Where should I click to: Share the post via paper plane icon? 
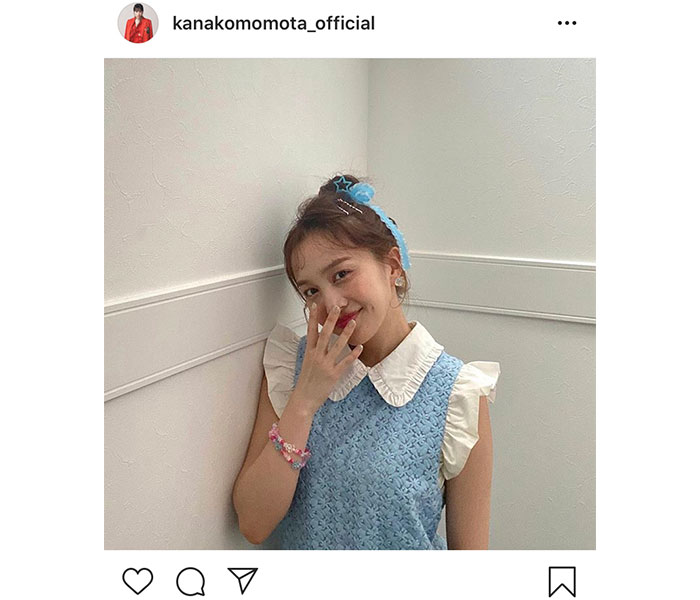pyautogui.click(x=242, y=581)
